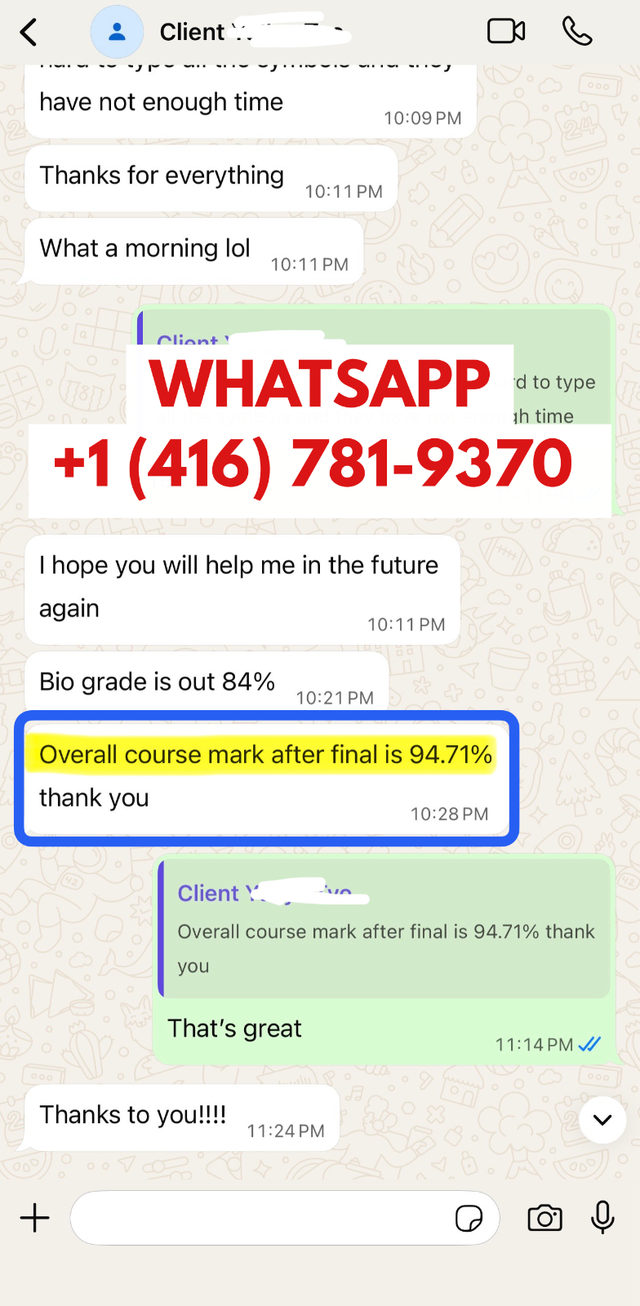Record a voice message with the microphone
Image resolution: width=640 pixels, height=1306 pixels.
602,1217
